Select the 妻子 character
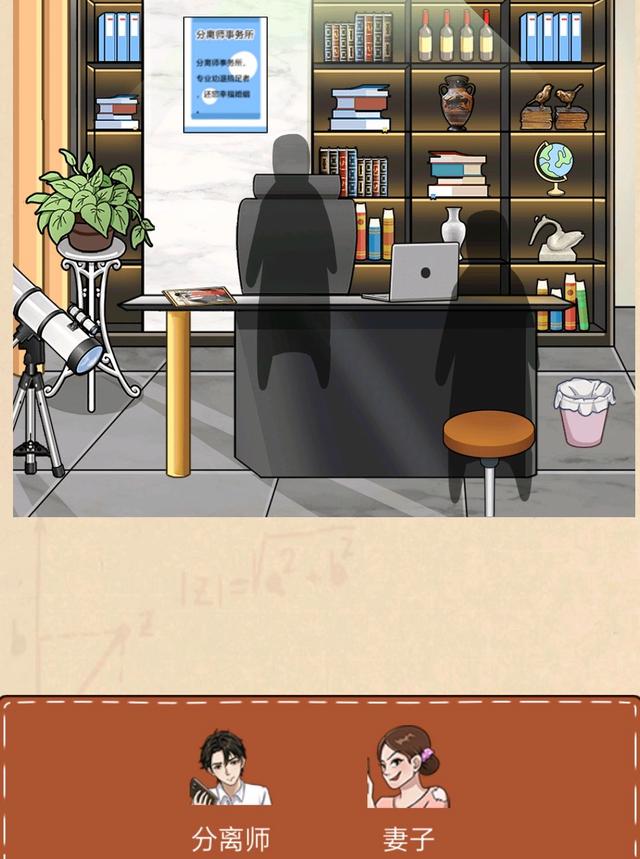 pos(408,768)
